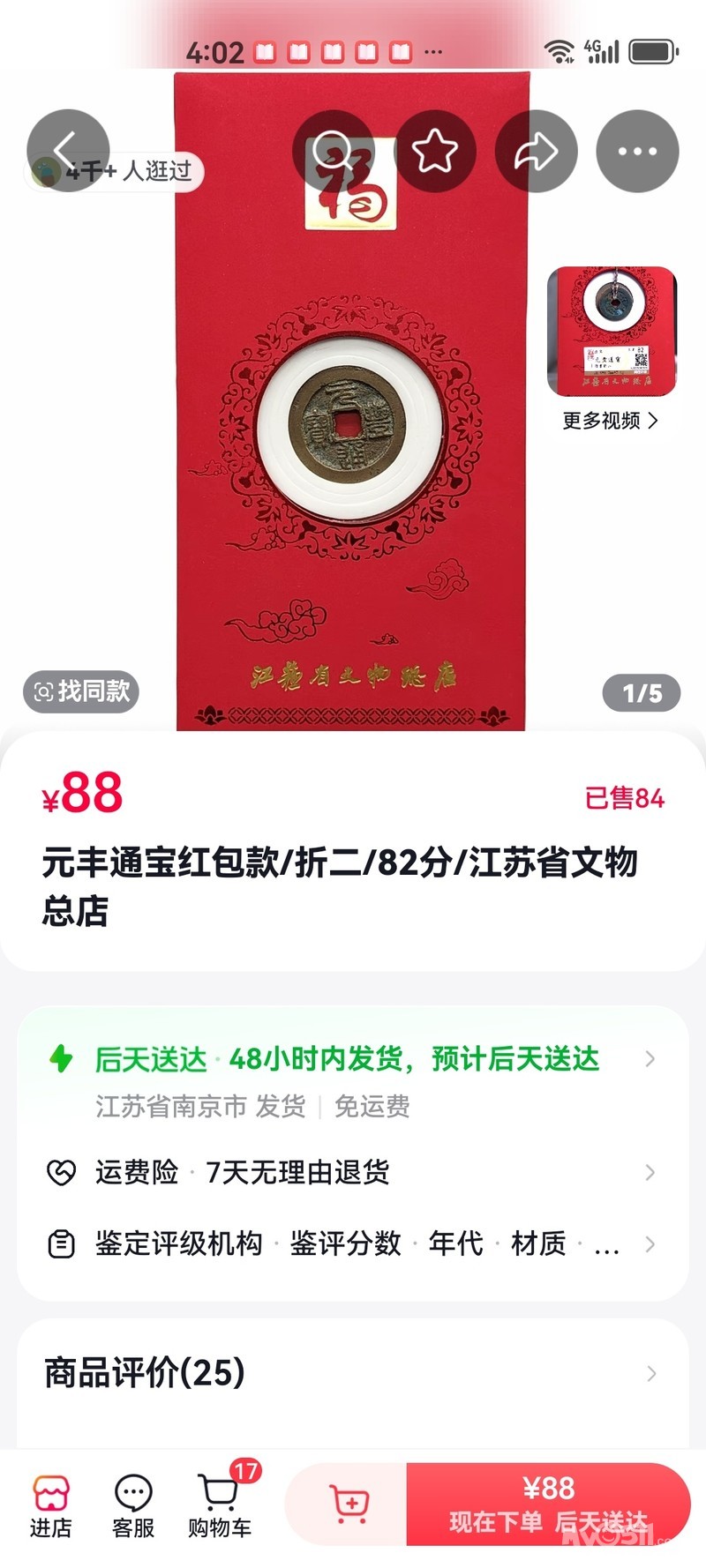This screenshot has width=706, height=1568.
Task: Open 商品评价(25) reviews
Action: 353,1373
